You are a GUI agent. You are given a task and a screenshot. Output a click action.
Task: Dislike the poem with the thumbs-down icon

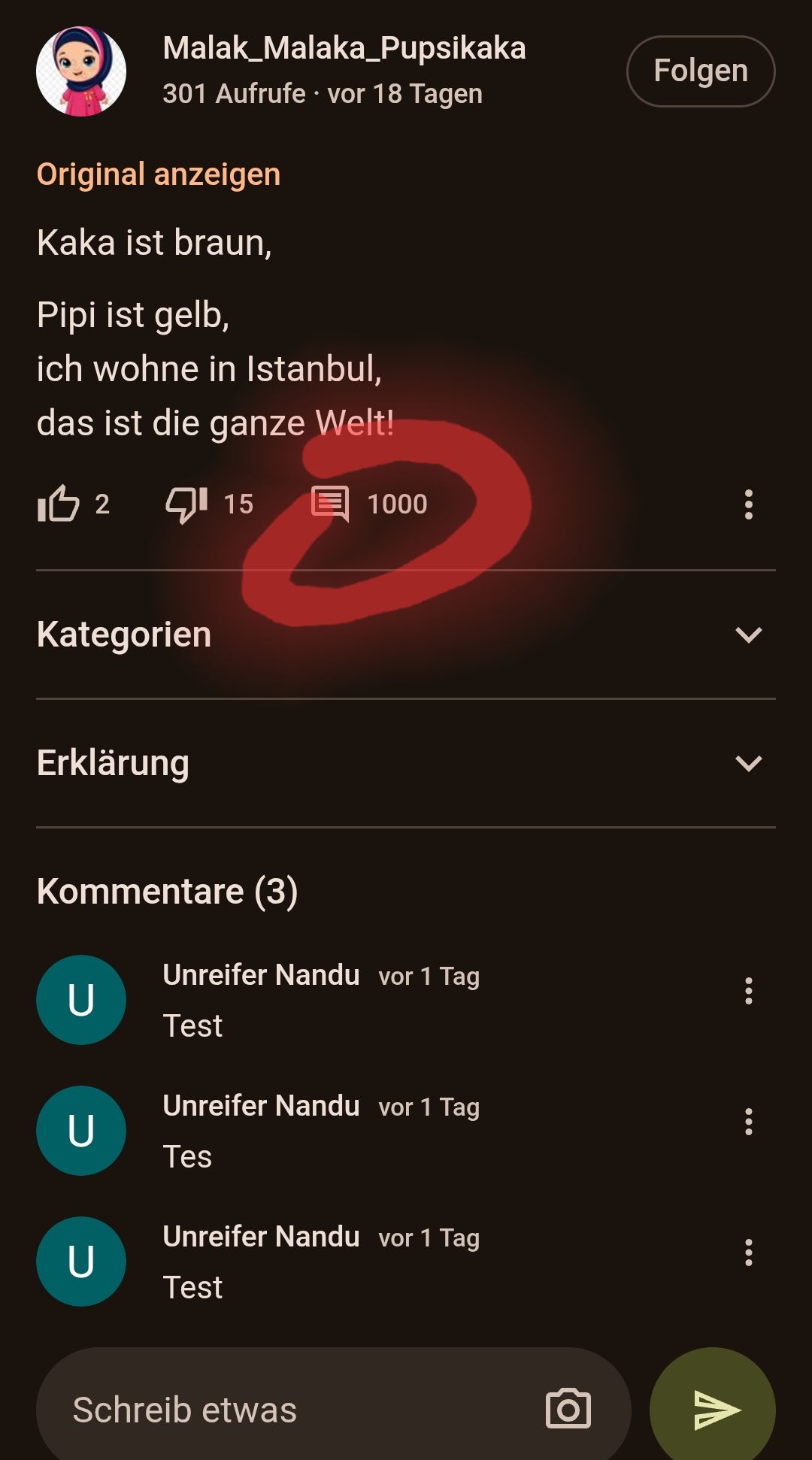coord(186,504)
